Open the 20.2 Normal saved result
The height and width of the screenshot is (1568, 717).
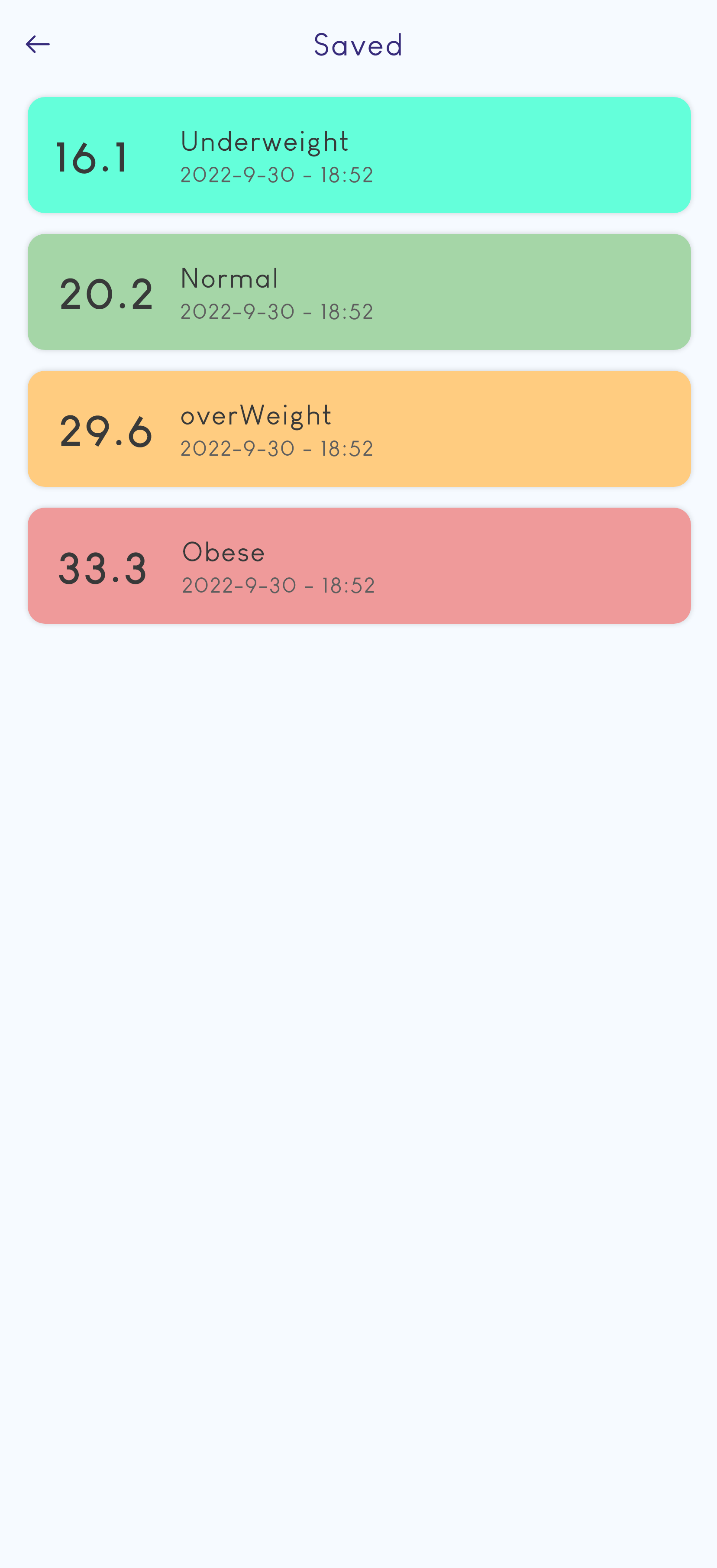(358, 292)
